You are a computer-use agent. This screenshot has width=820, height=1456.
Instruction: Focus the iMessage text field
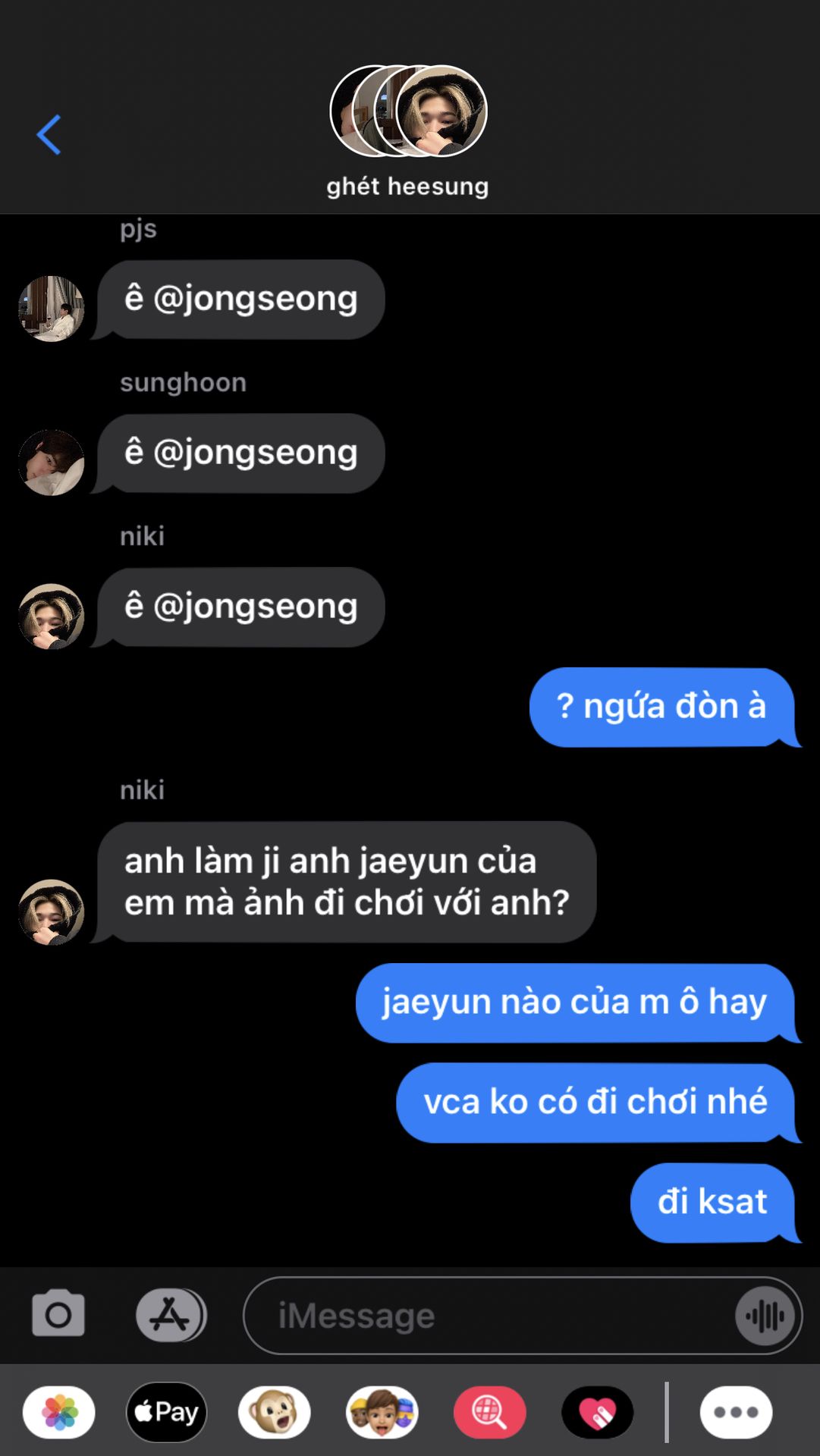click(489, 1316)
